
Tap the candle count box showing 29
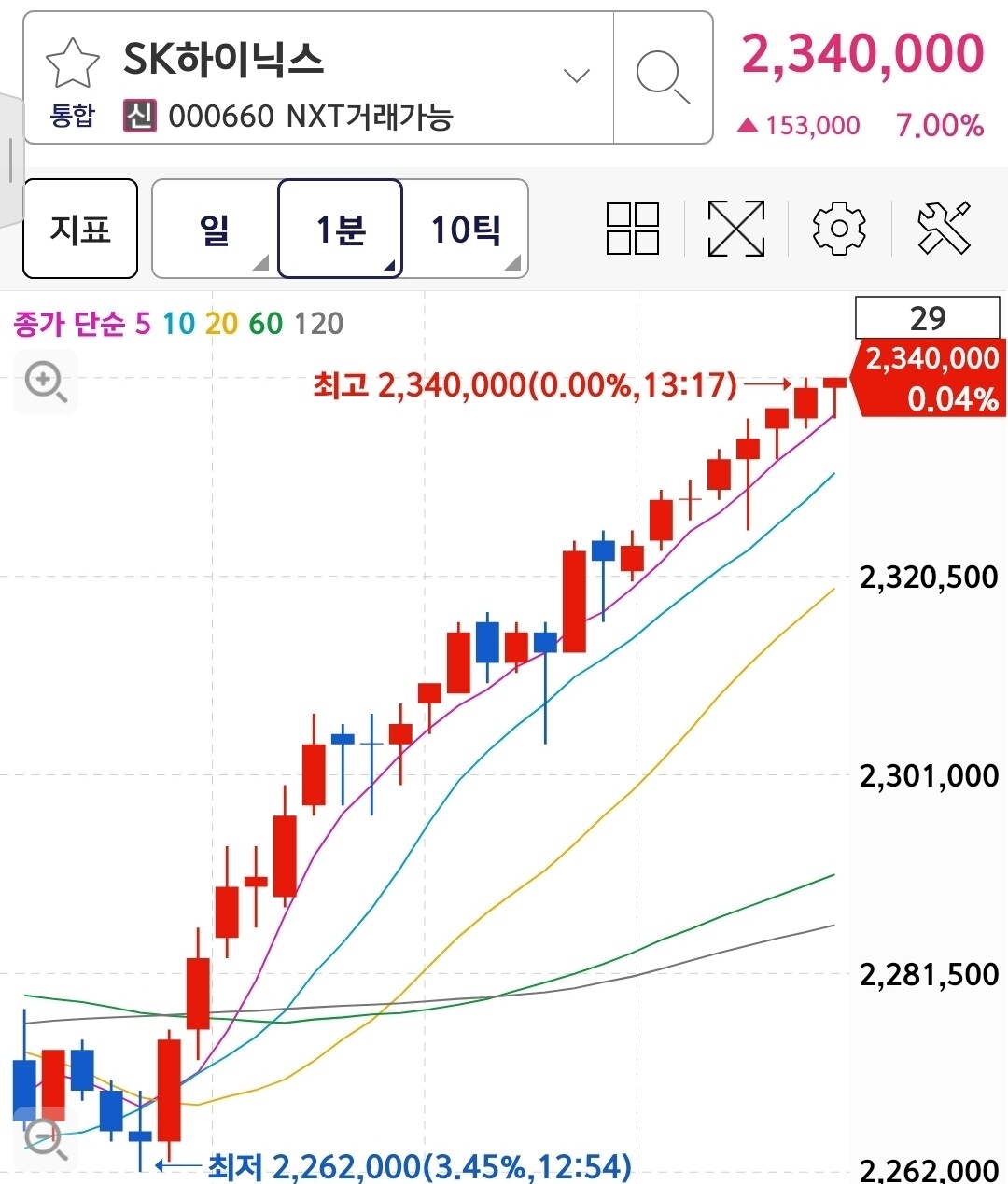point(928,318)
